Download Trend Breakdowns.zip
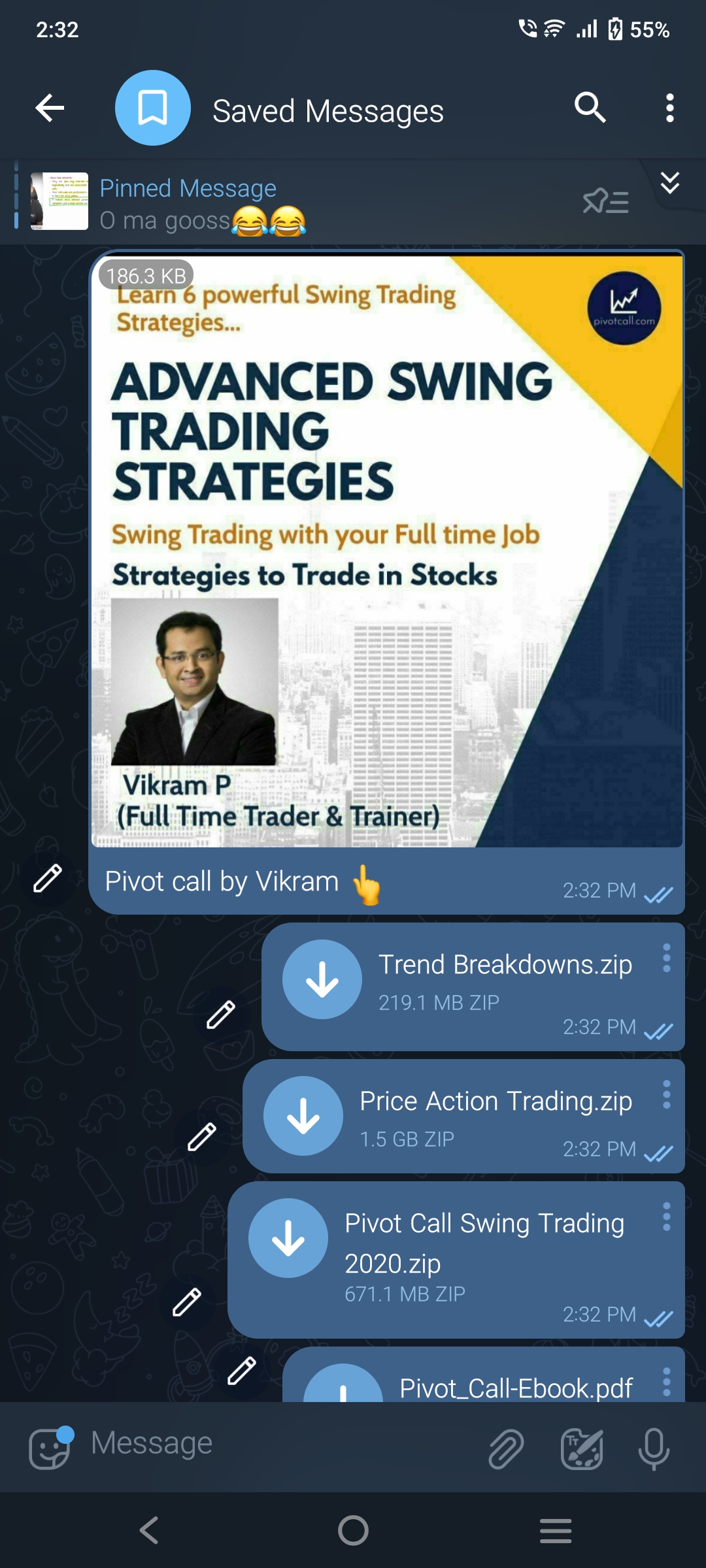 [322, 979]
